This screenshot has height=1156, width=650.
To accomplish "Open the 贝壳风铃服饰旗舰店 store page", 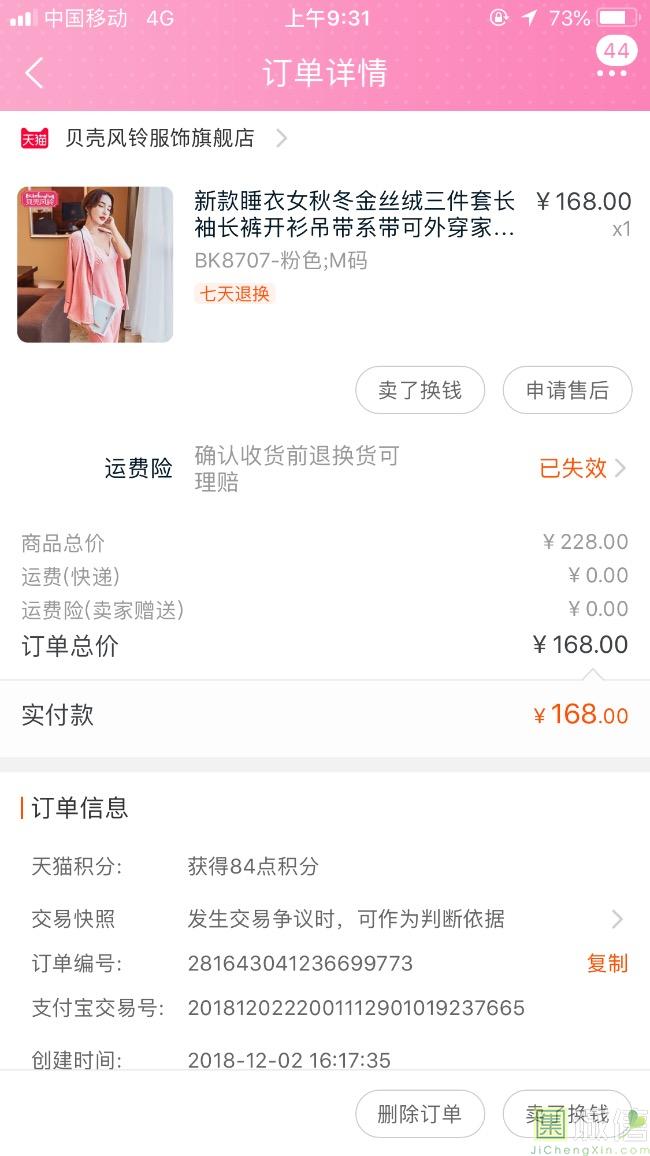I will 160,138.
